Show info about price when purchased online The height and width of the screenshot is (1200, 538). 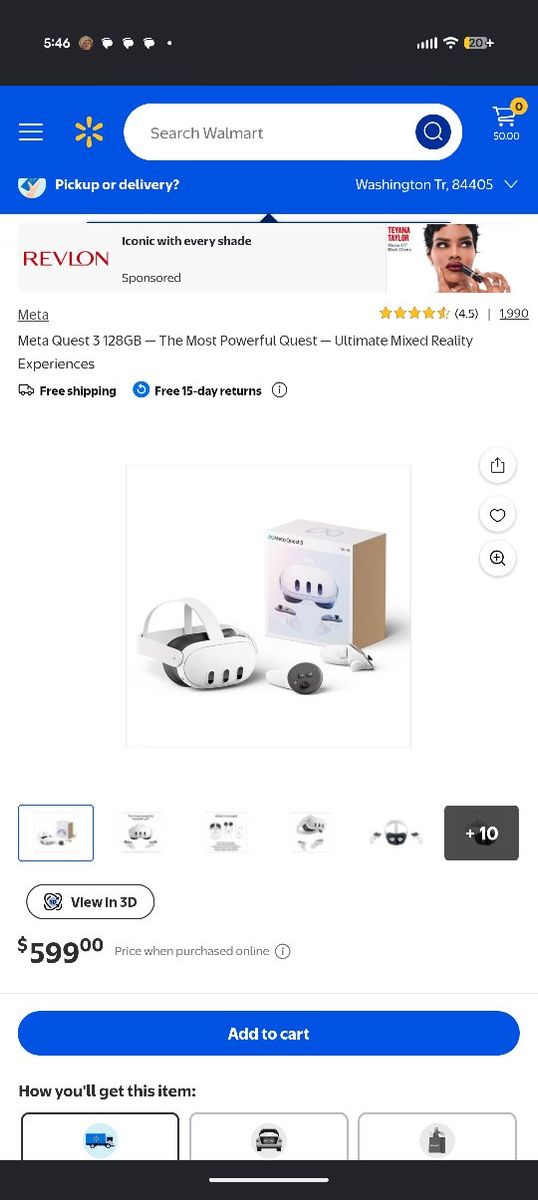coord(283,952)
